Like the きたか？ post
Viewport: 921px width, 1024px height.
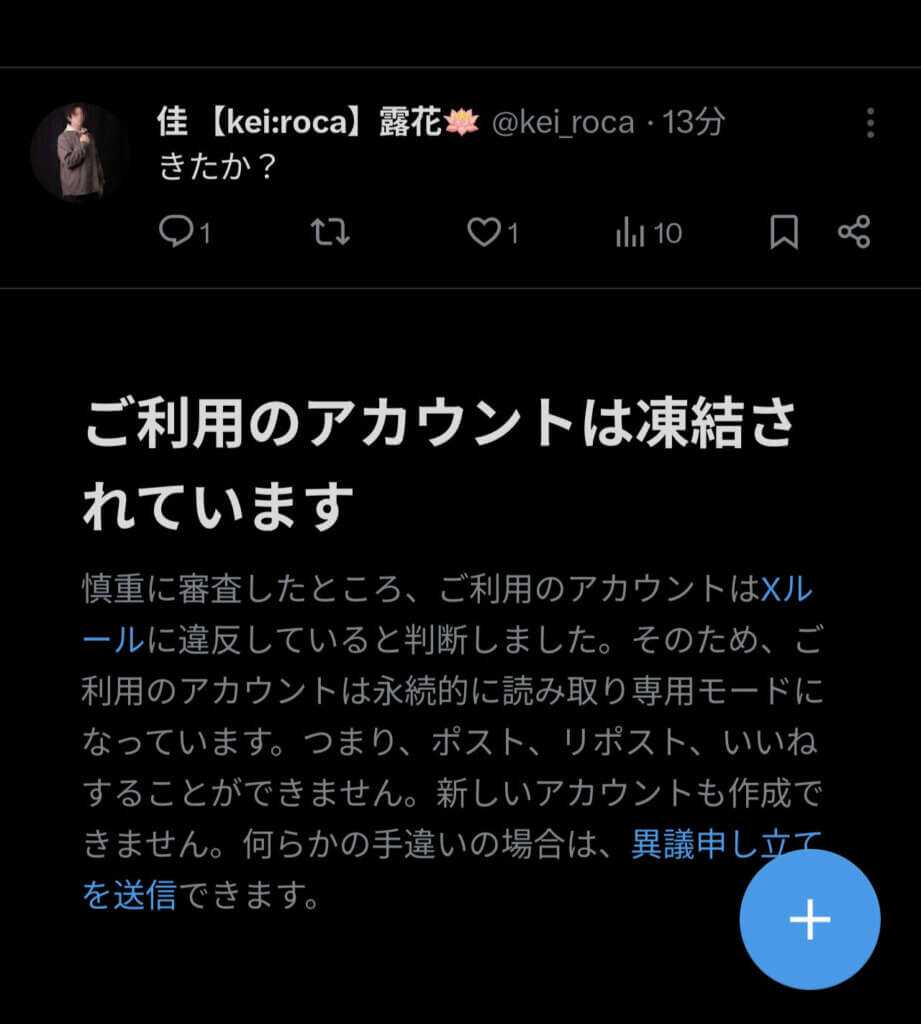[x=484, y=233]
